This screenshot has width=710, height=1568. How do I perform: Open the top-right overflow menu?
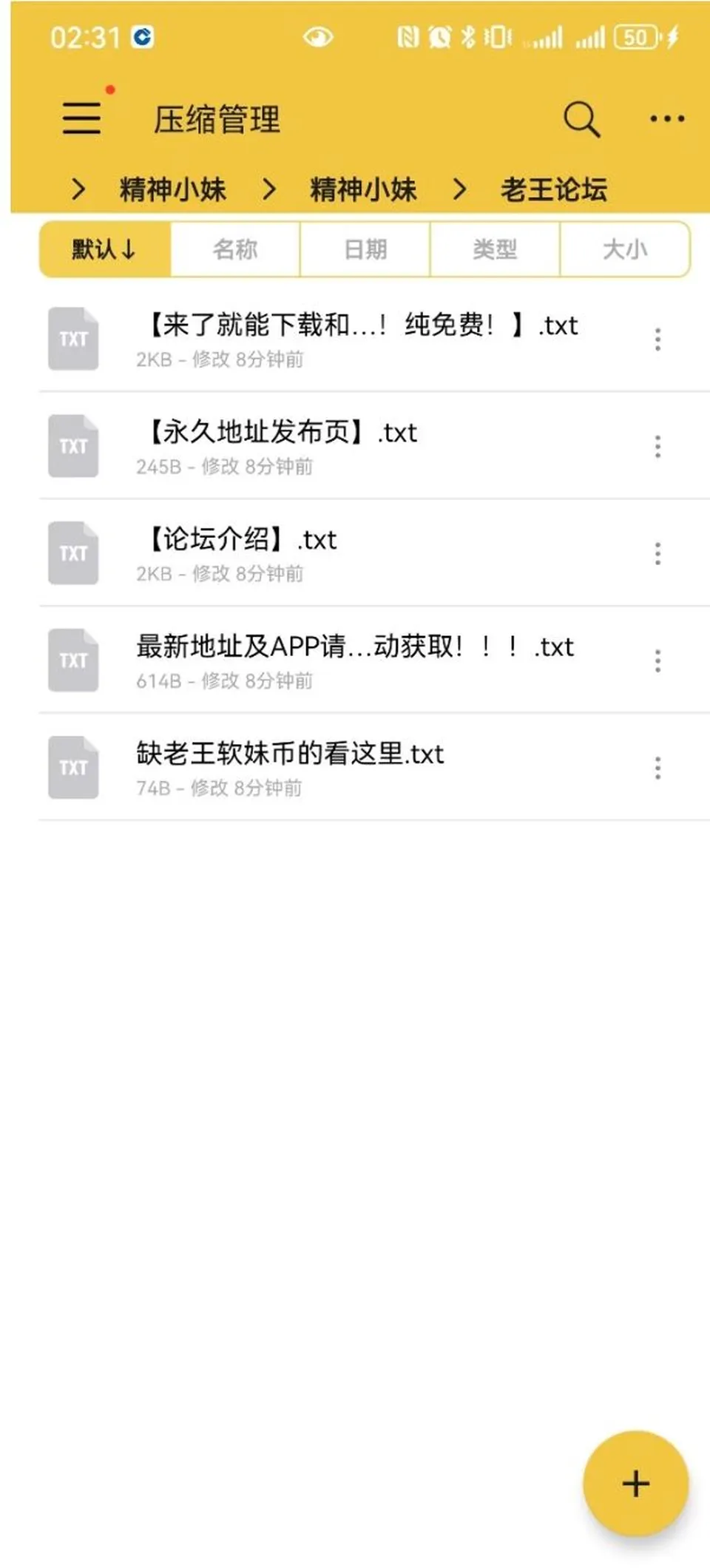tap(666, 118)
